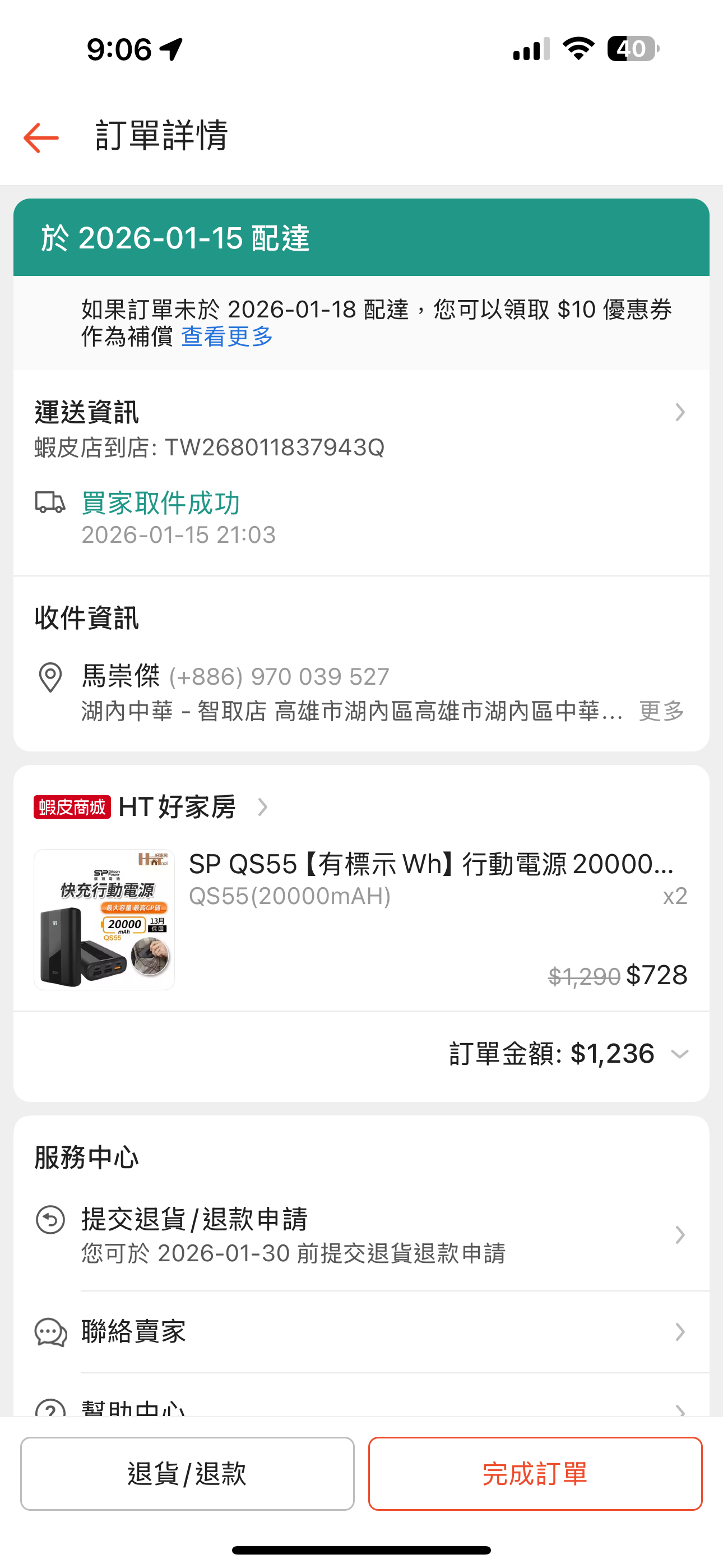
Task: Visit the HT 好家房 shop
Action: tap(177, 807)
